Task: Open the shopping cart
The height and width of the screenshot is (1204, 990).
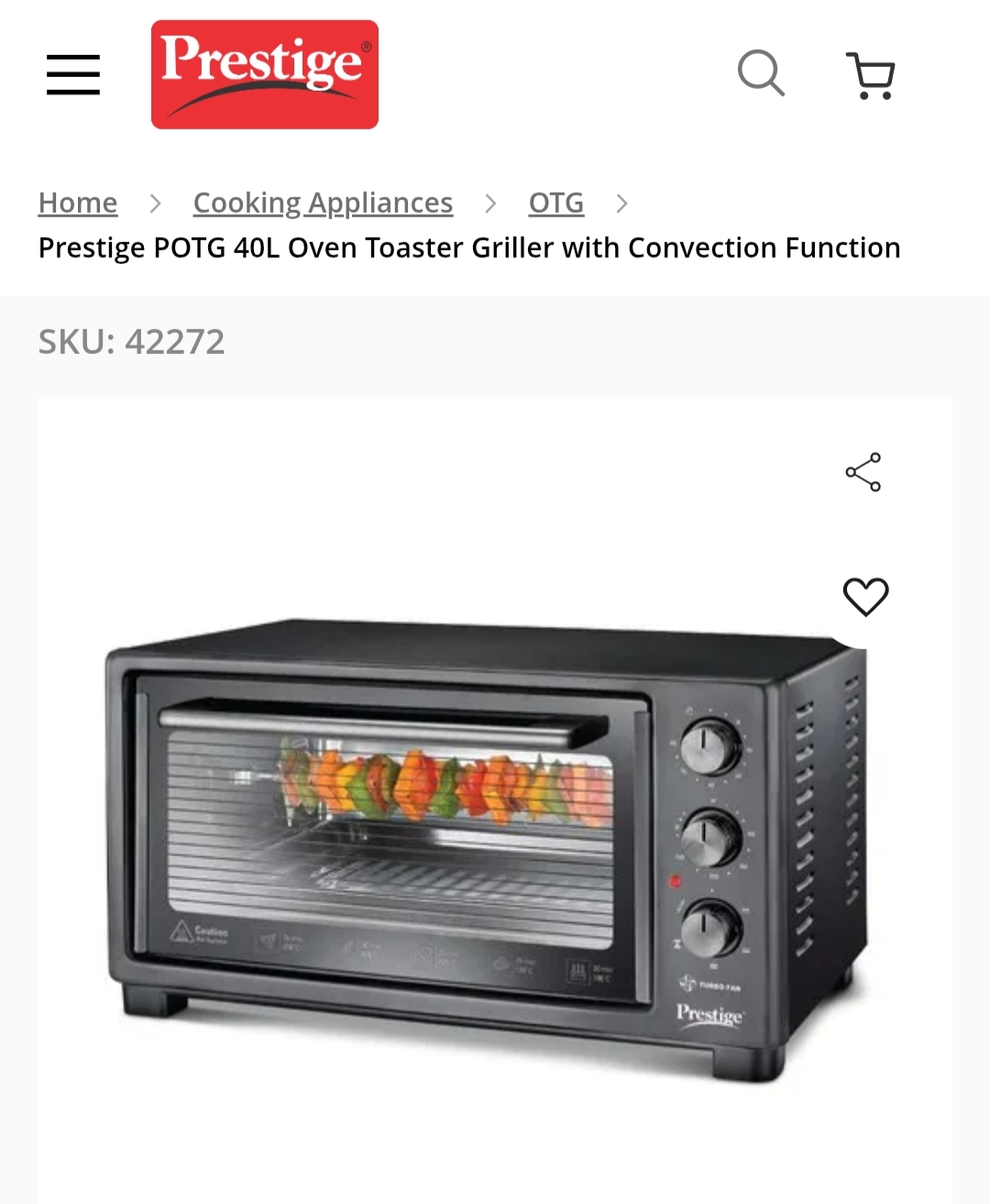Action: [x=870, y=75]
